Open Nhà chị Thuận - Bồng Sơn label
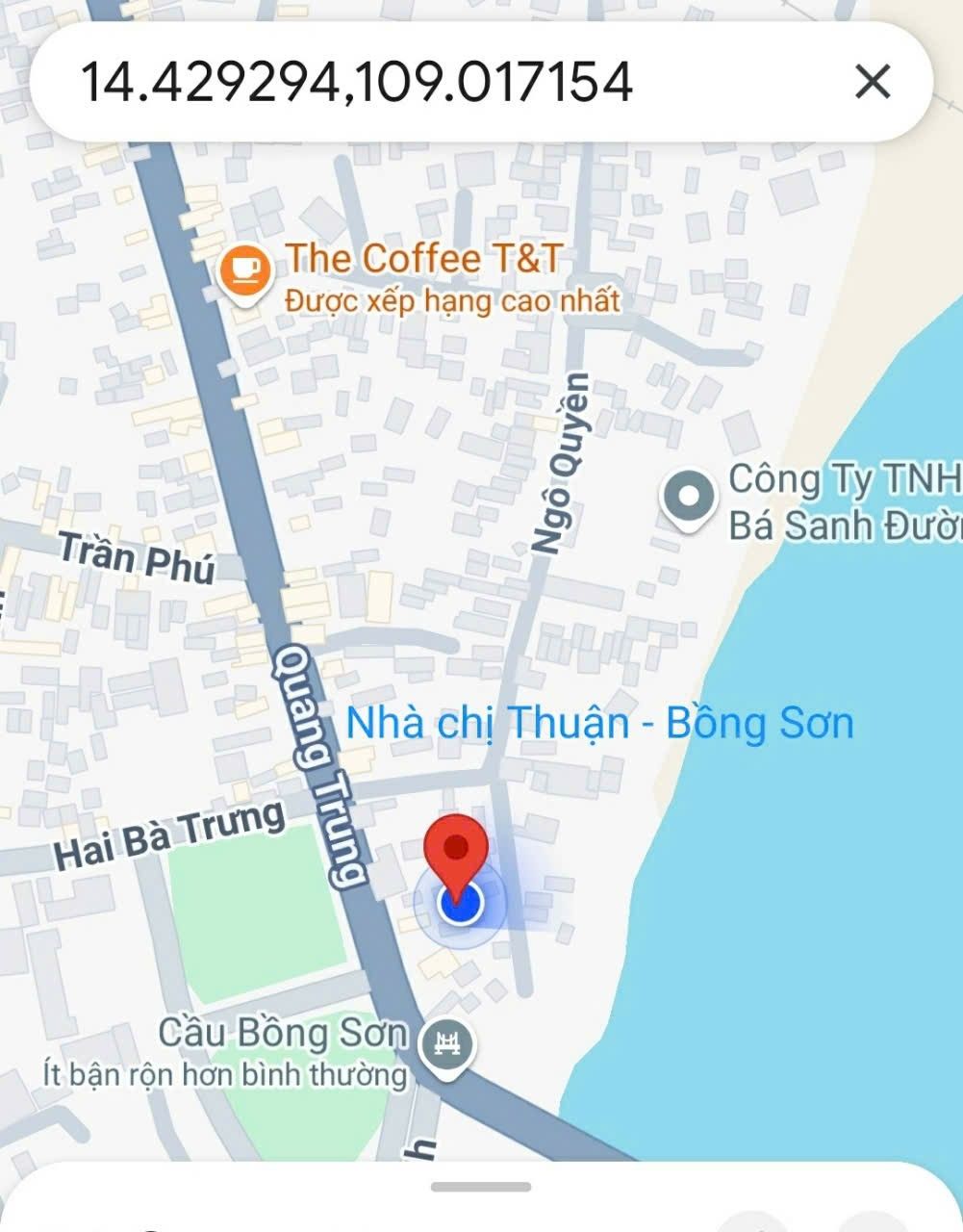The image size is (963, 1232). click(599, 724)
